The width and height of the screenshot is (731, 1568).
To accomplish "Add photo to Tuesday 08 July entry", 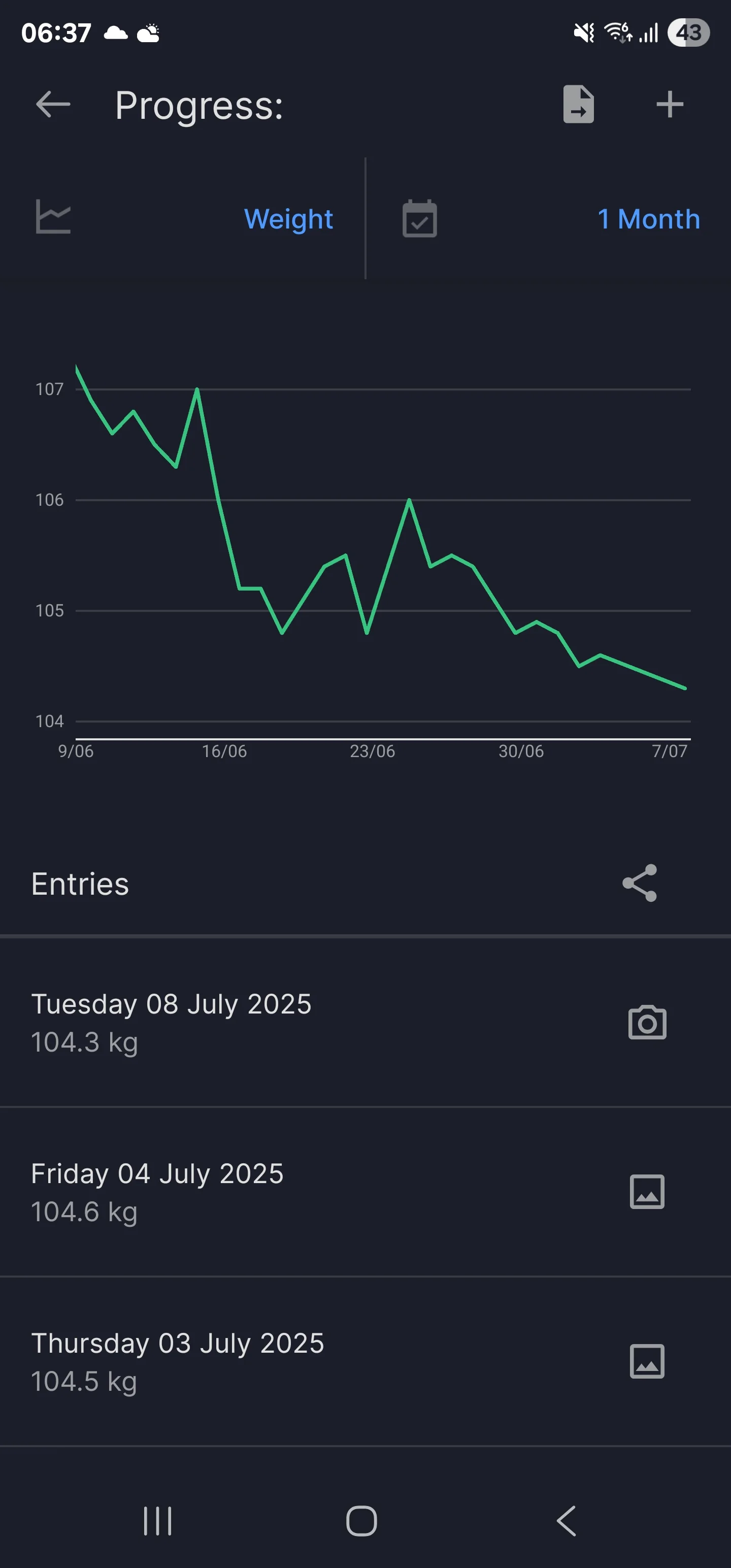I will point(647,1022).
